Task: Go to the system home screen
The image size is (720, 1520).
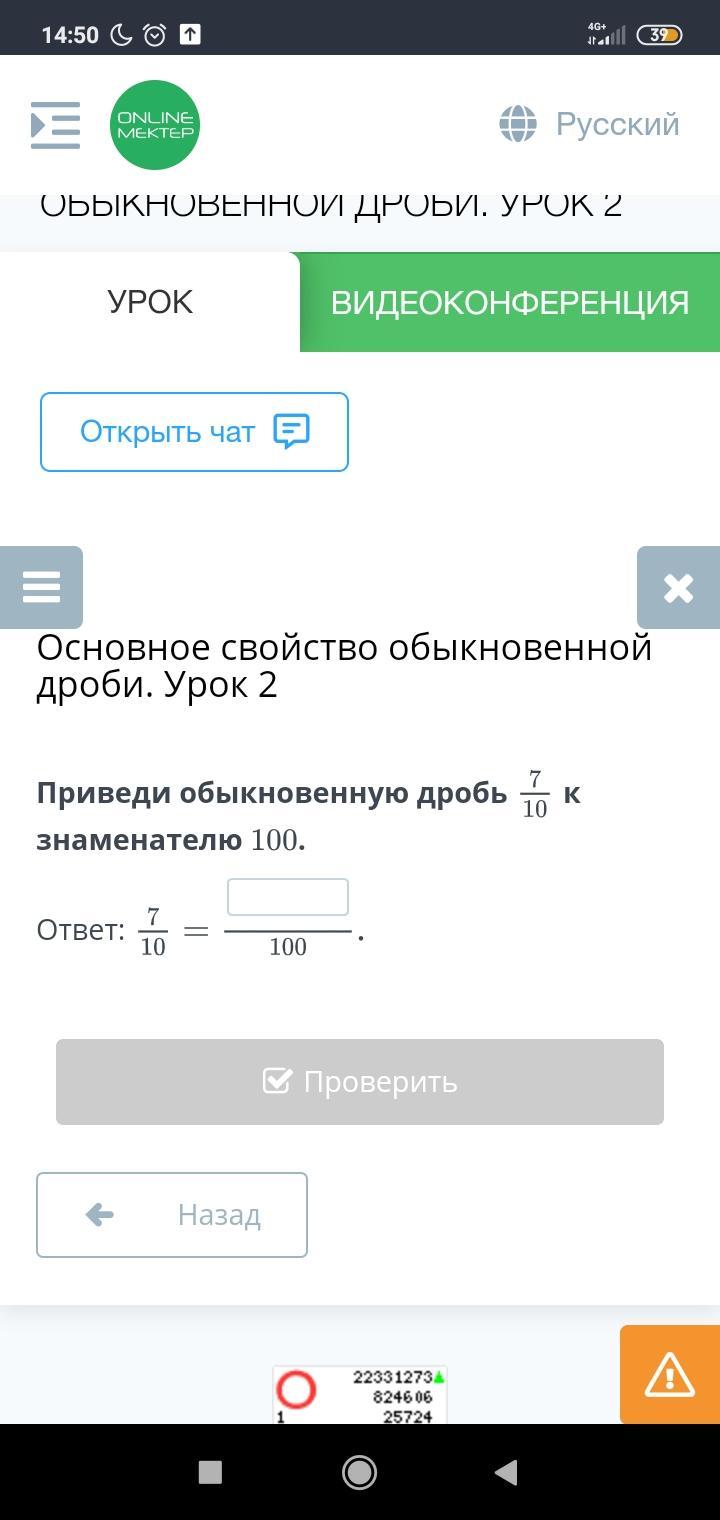Action: [359, 1472]
